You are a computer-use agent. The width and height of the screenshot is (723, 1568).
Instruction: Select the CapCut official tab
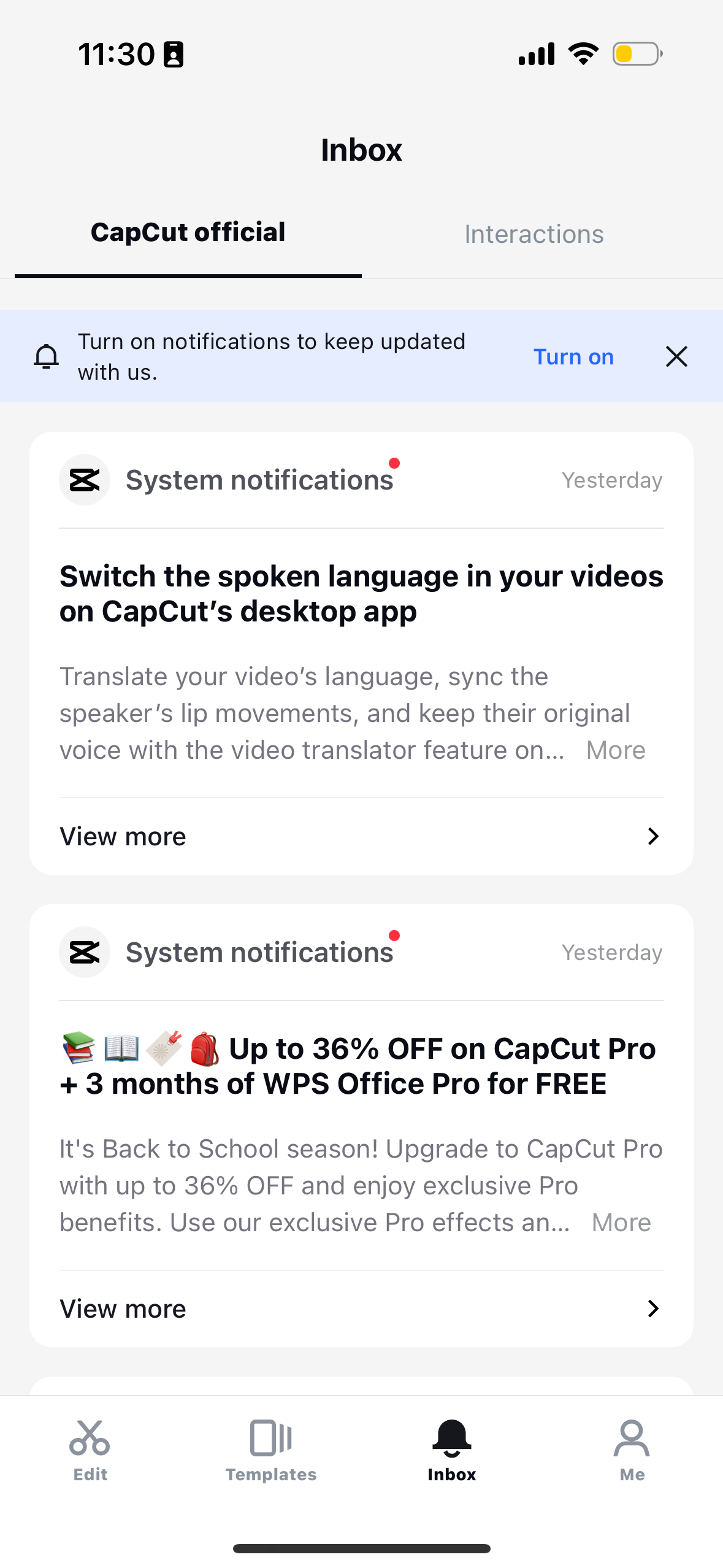click(x=188, y=232)
